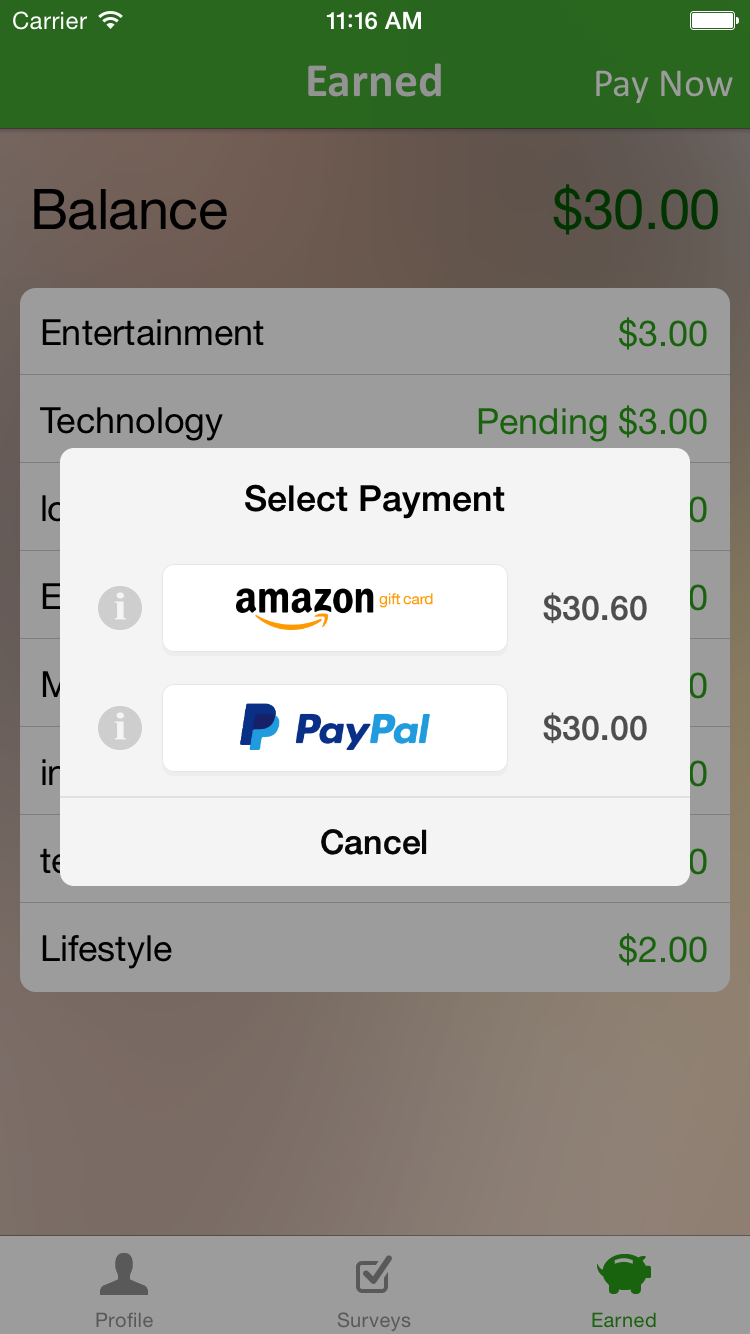Viewport: 750px width, 1334px height.
Task: Cancel the Select Payment dialog
Action: point(374,842)
